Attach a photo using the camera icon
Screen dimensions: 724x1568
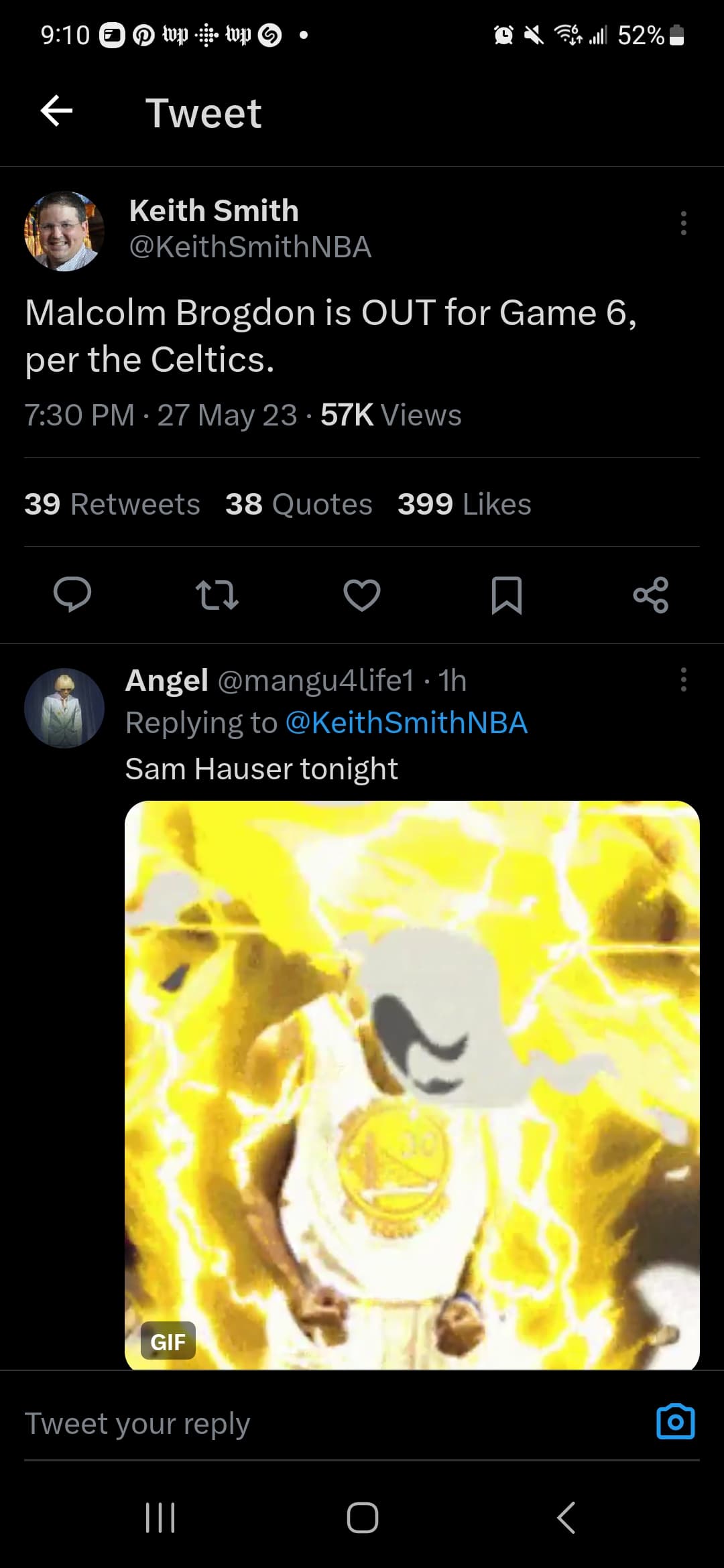(675, 1421)
